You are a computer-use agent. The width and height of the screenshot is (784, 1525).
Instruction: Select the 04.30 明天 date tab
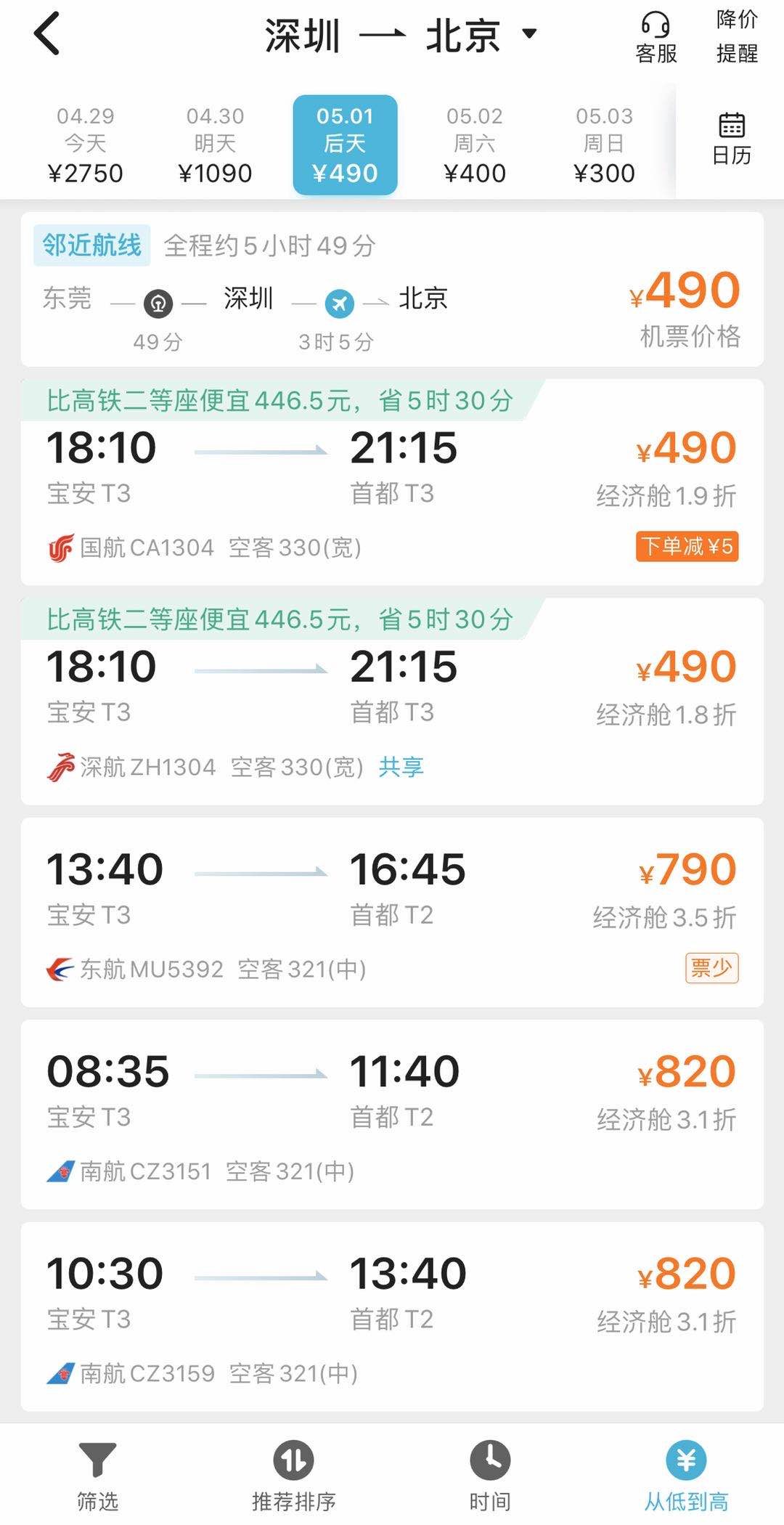[x=215, y=145]
